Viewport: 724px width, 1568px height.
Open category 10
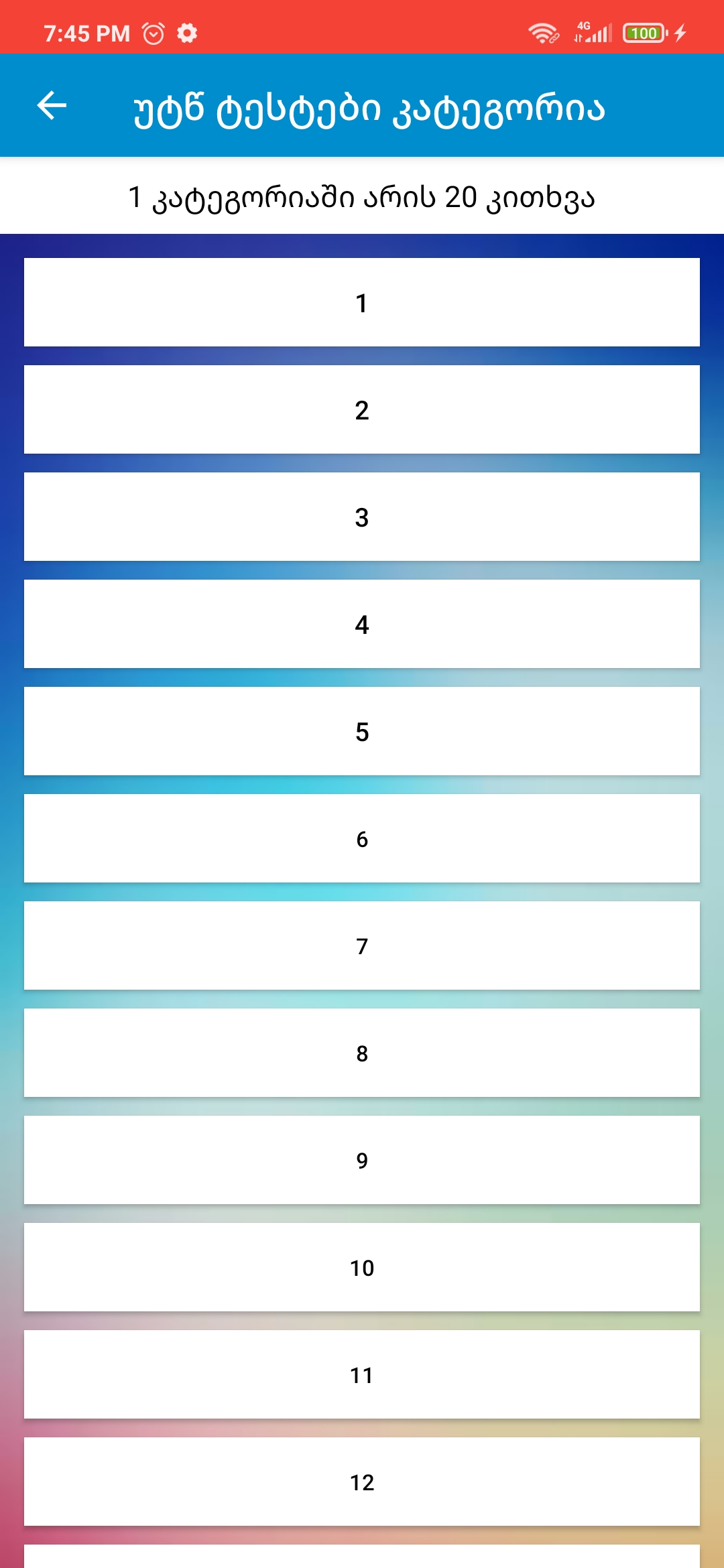click(362, 1267)
